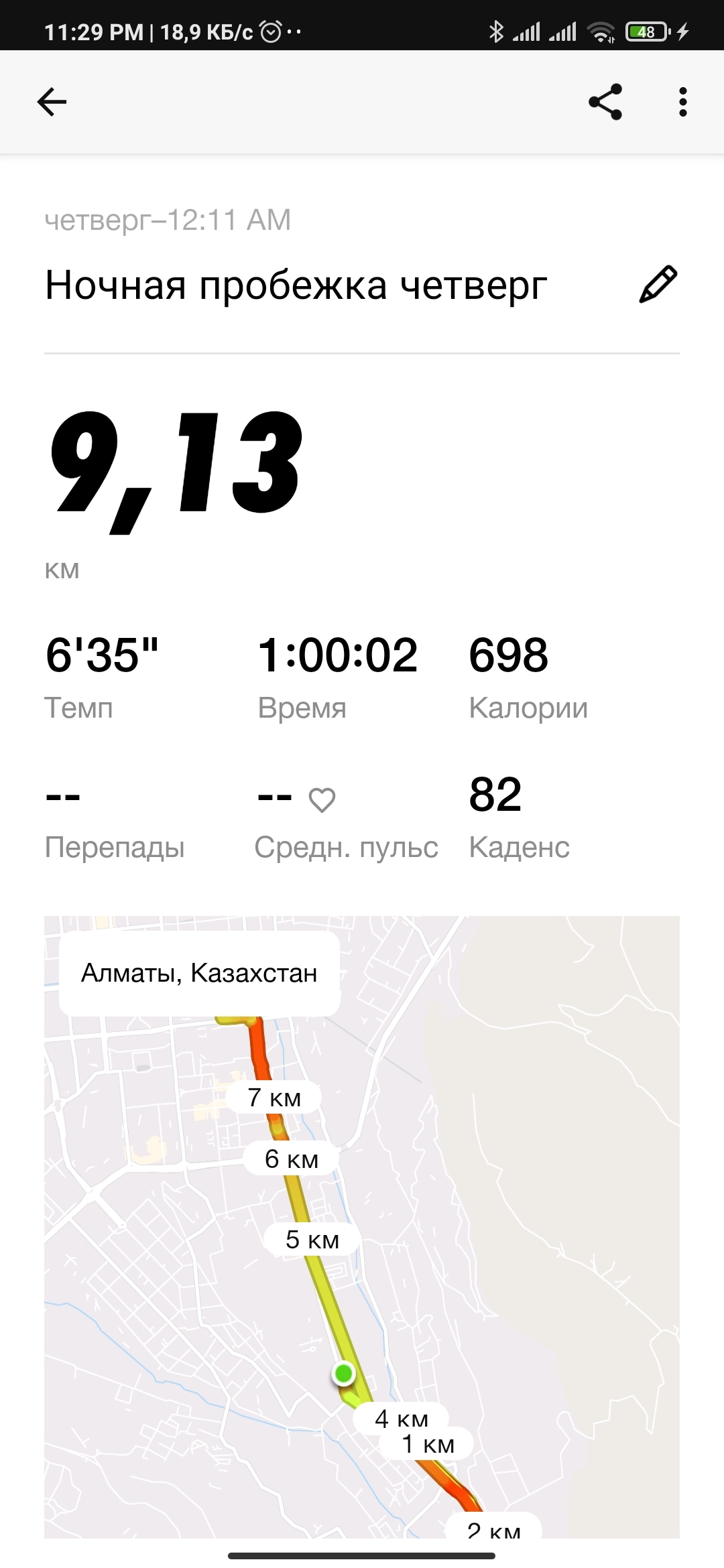Go back using the arrow

pos(52,102)
